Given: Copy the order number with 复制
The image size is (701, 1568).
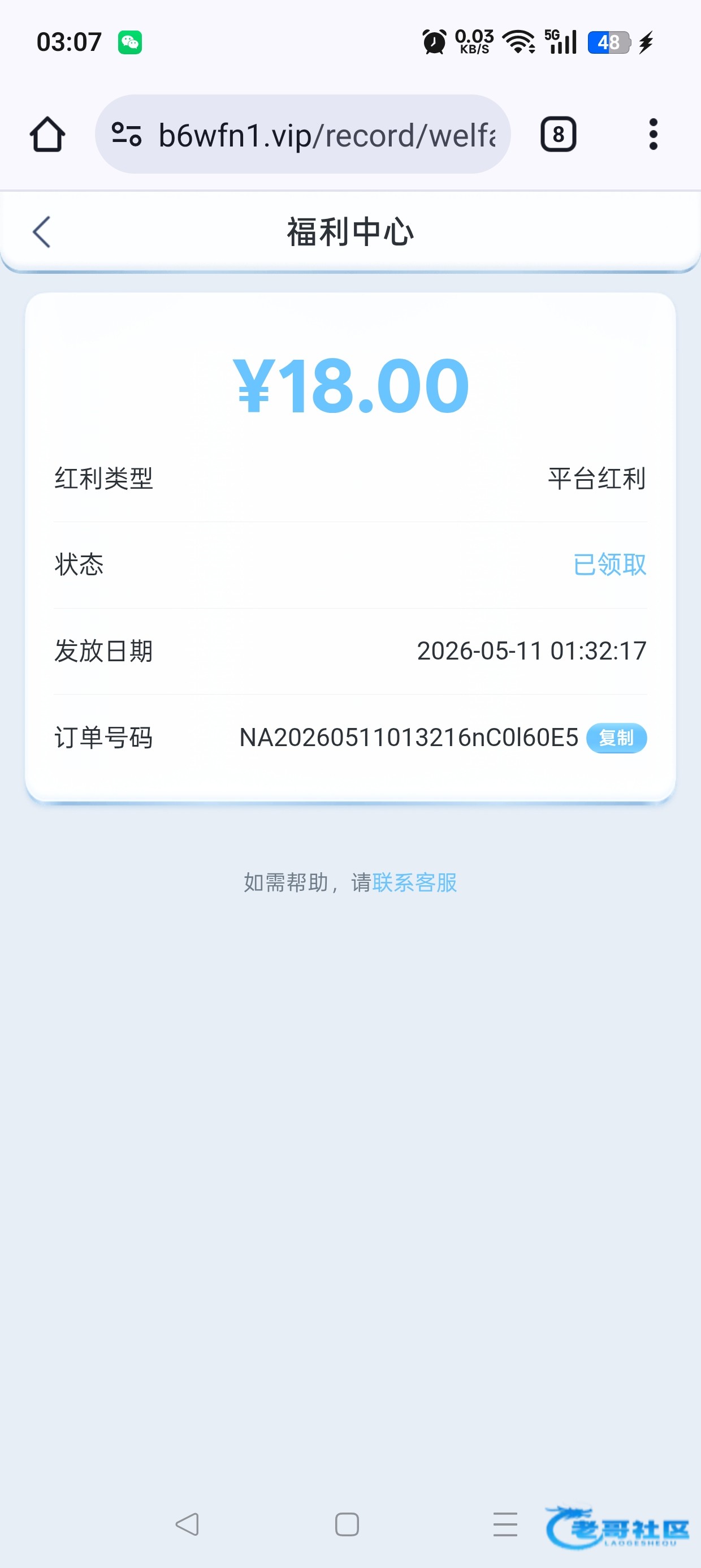Looking at the screenshot, I should tap(616, 738).
